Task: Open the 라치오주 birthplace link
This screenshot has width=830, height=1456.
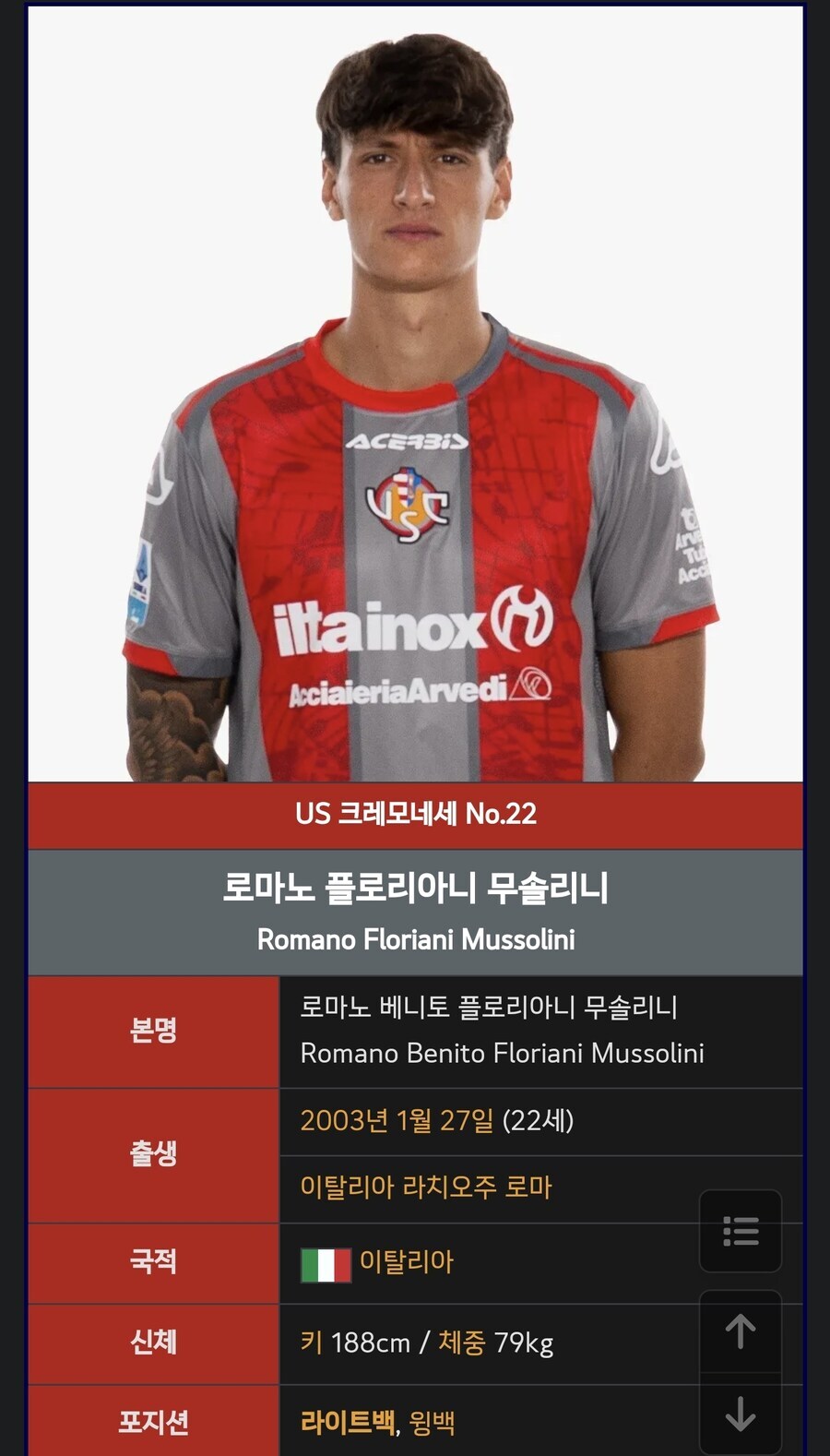Action: click(x=449, y=1187)
